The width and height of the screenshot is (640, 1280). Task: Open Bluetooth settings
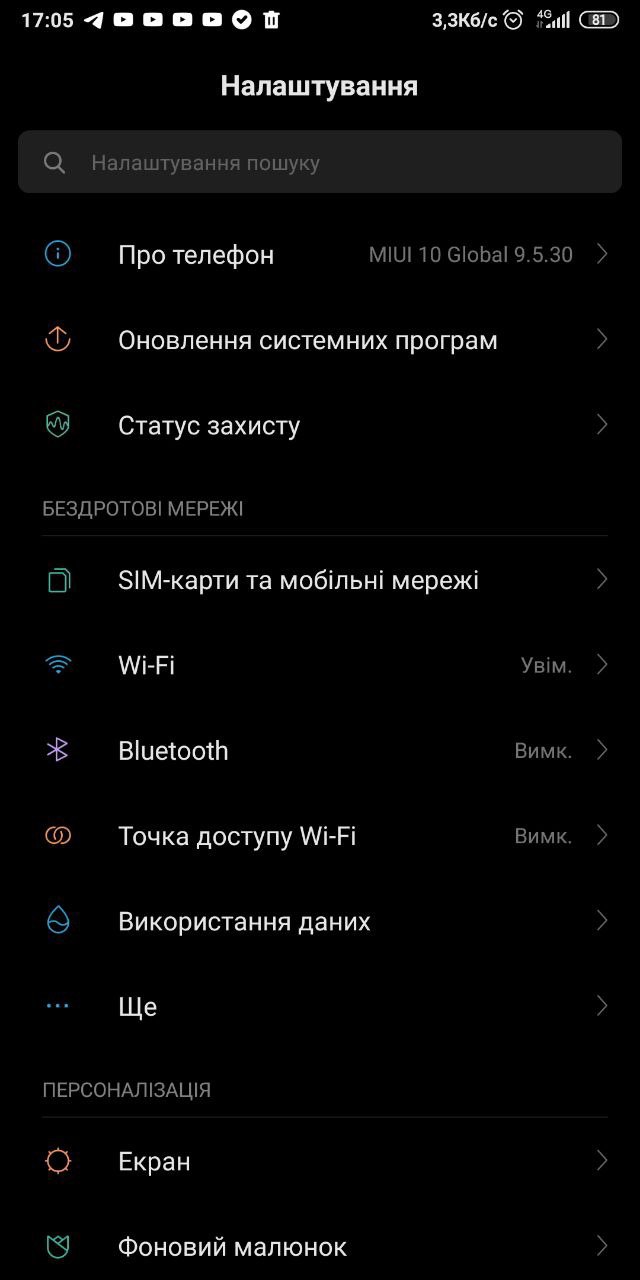tap(320, 750)
